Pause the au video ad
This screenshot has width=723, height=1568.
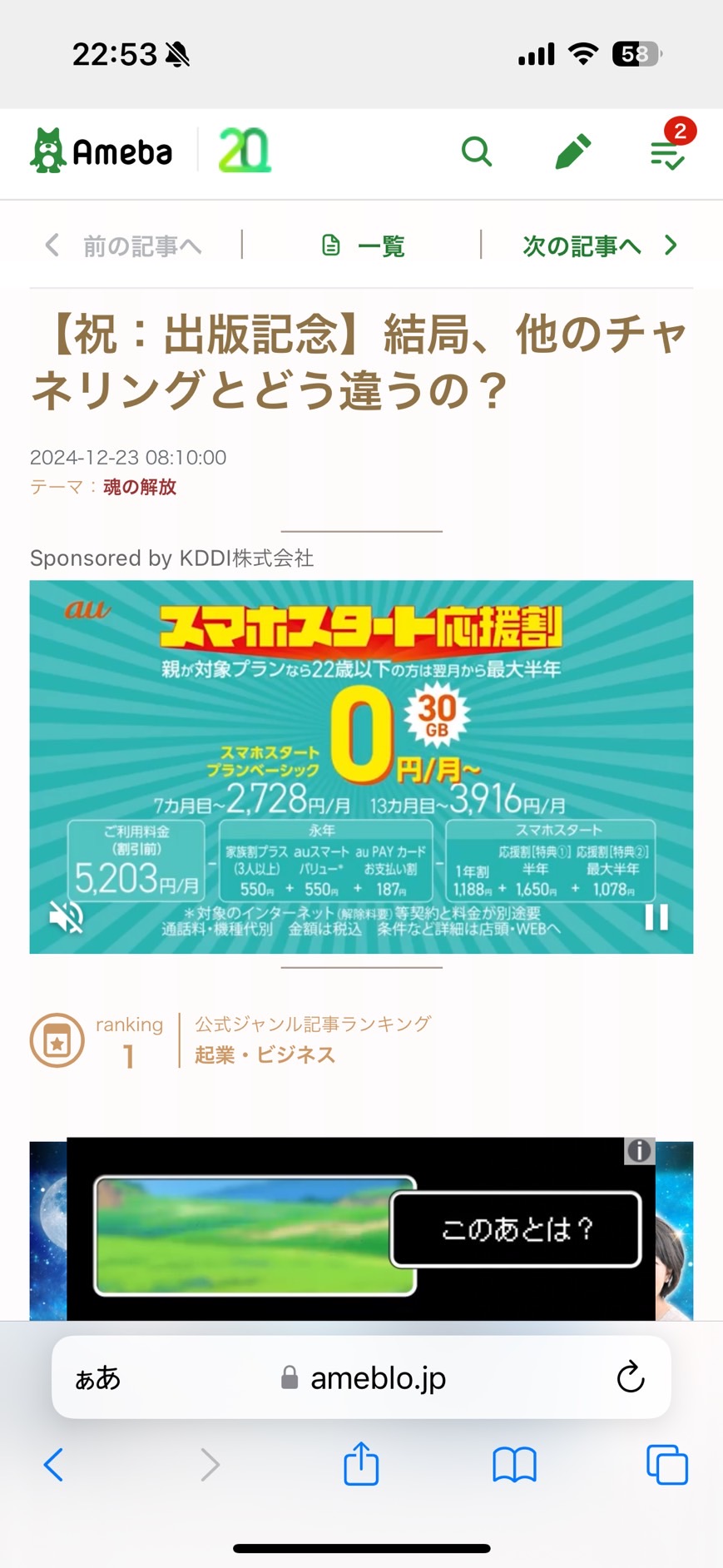656,916
